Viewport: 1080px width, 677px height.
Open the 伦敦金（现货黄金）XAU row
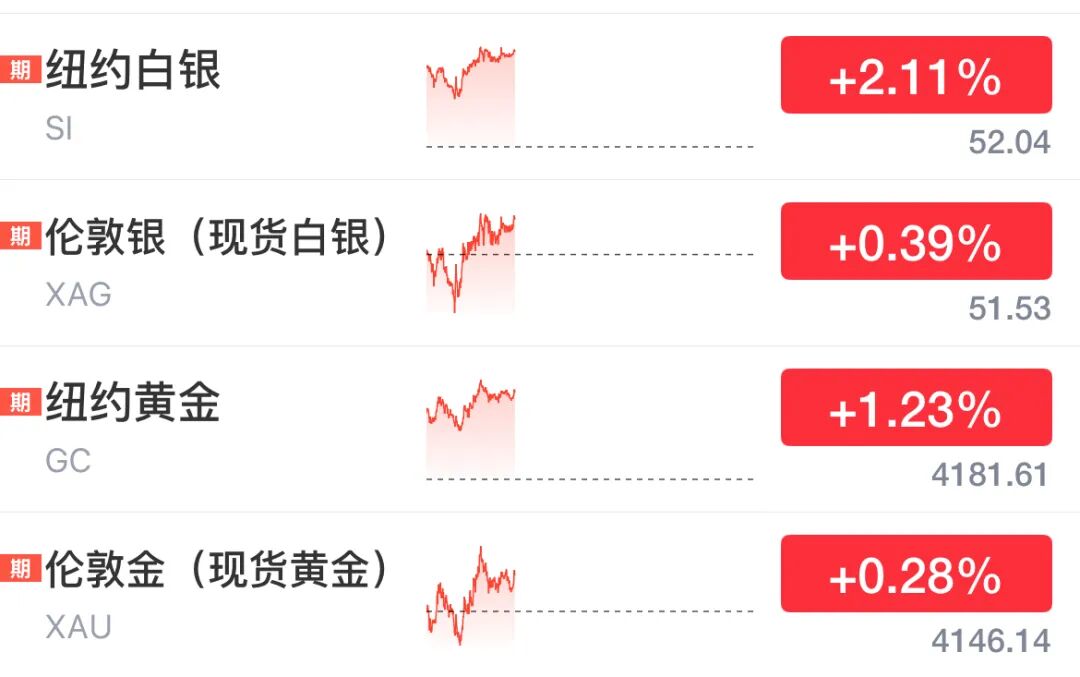tap(215, 570)
